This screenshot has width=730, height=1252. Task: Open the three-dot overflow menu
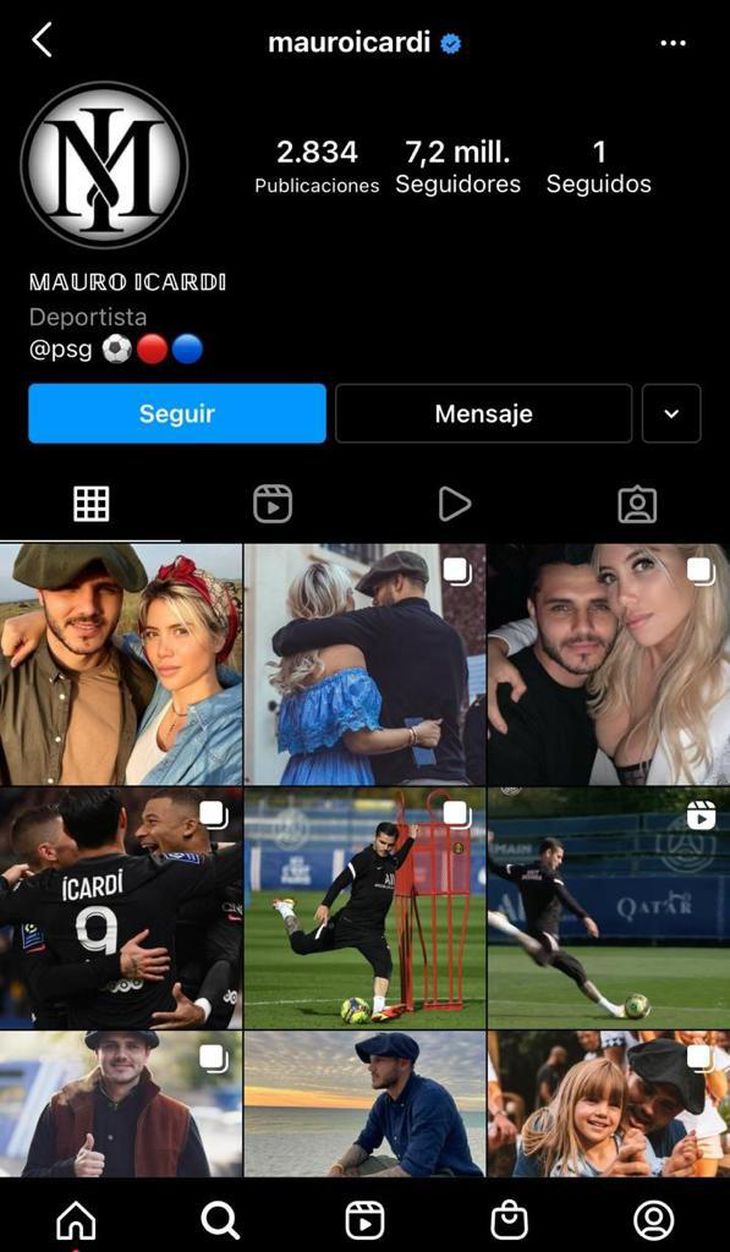(x=673, y=43)
